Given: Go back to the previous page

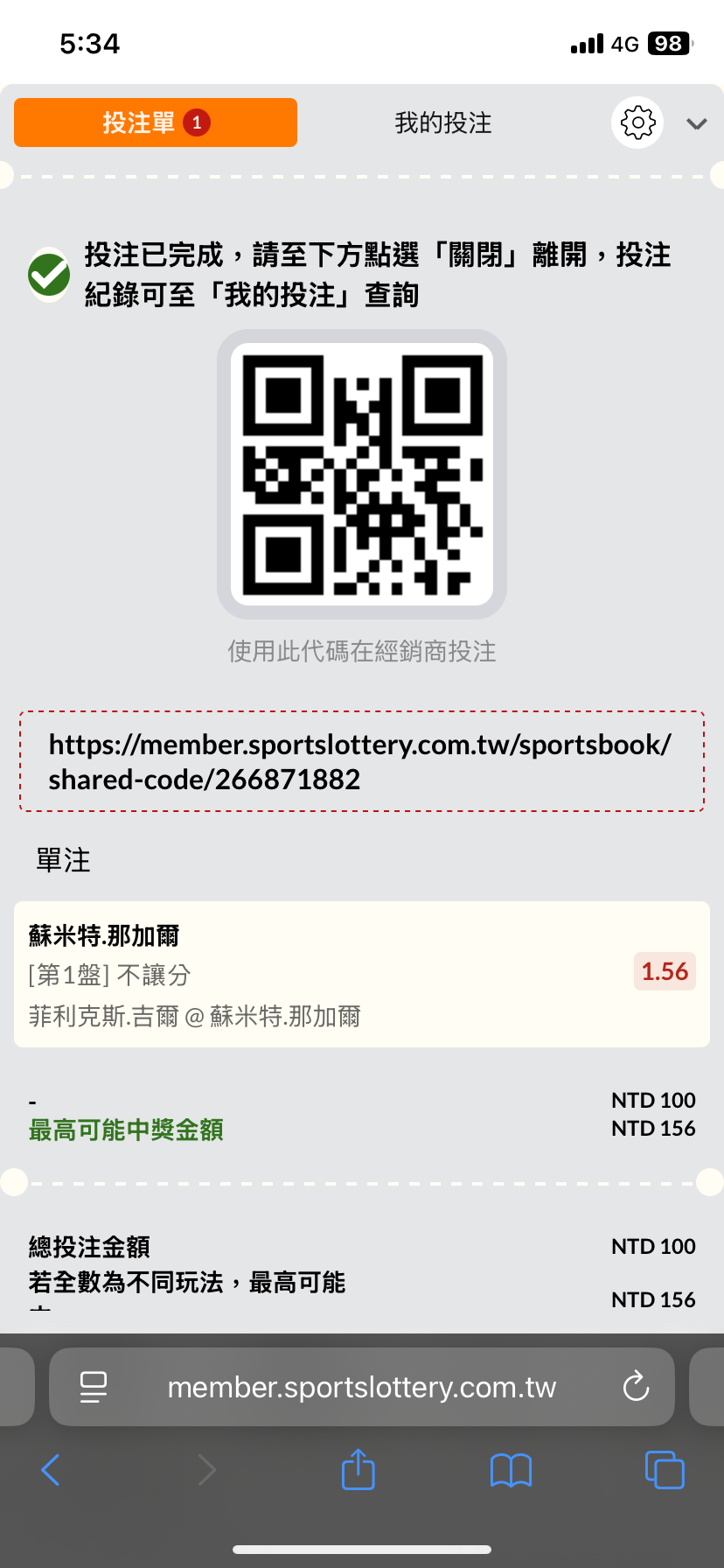Looking at the screenshot, I should coord(51,1470).
